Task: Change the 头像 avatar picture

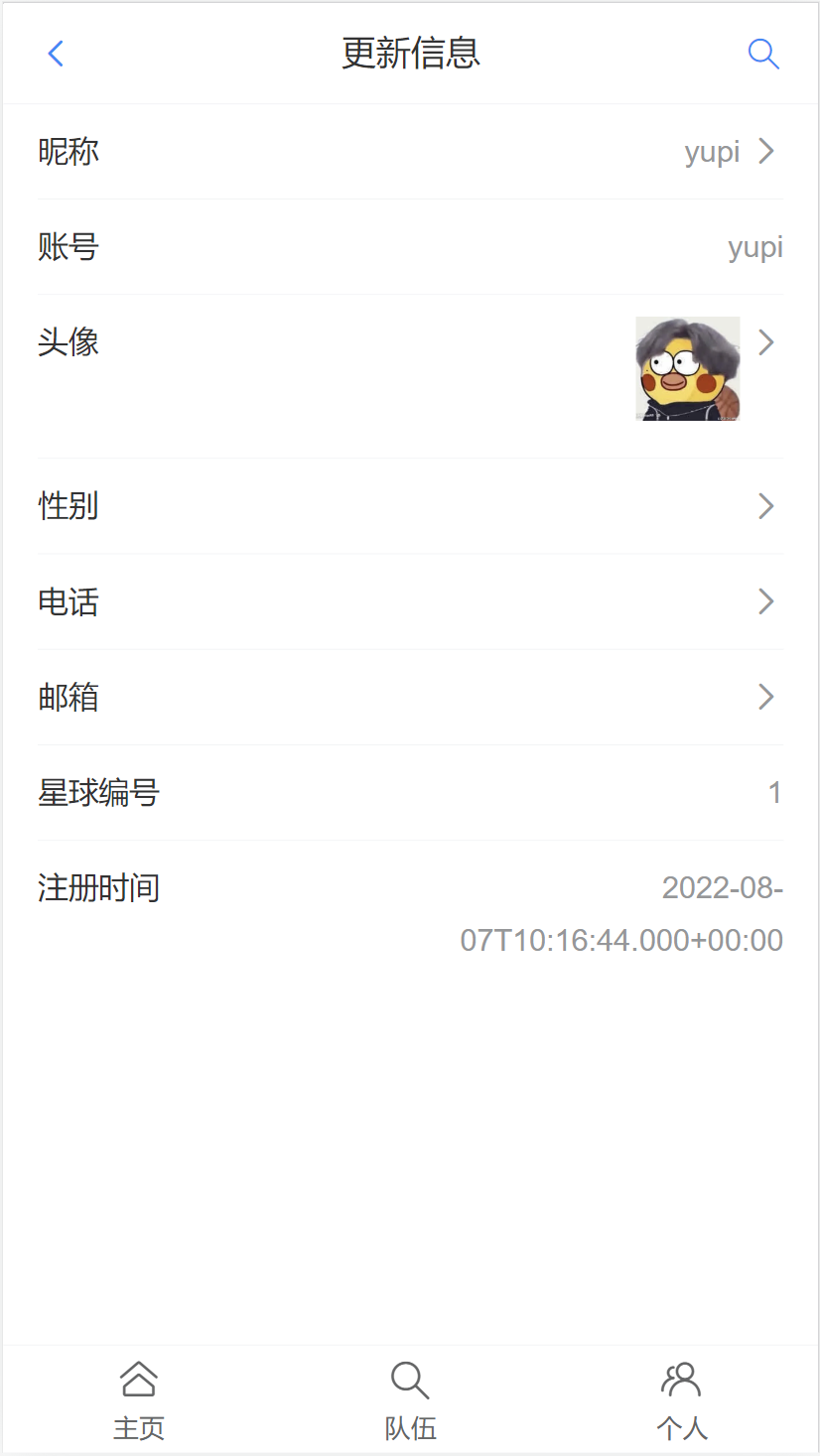Action: click(687, 369)
